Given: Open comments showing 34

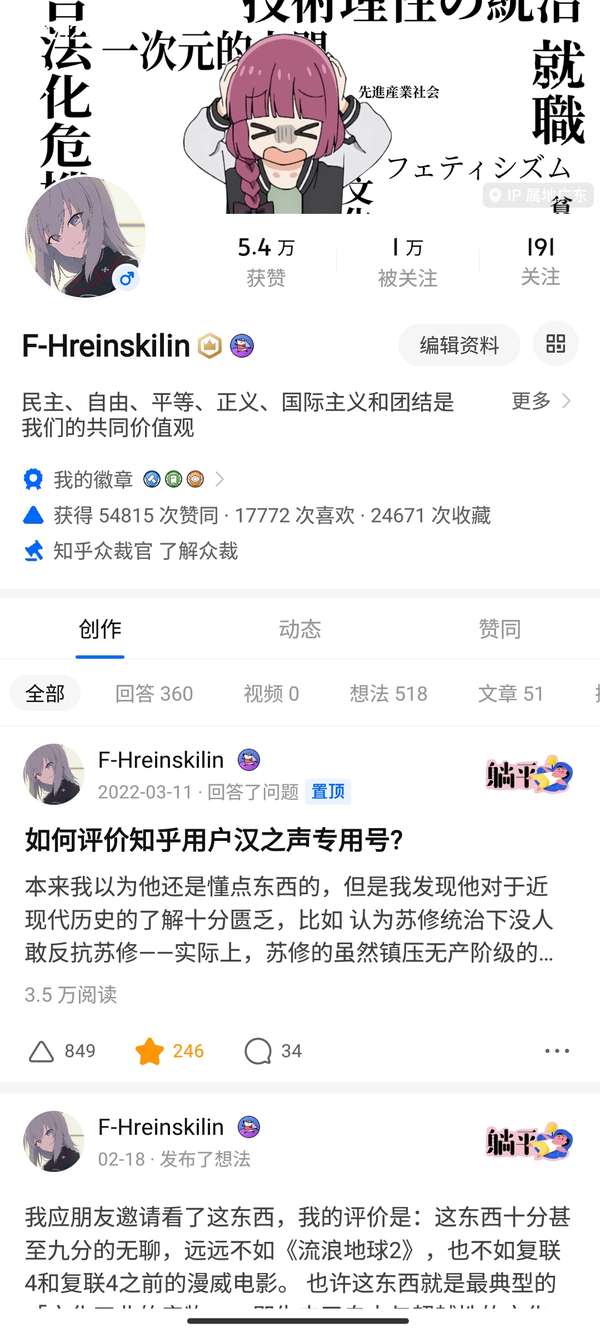Looking at the screenshot, I should click(273, 1051).
